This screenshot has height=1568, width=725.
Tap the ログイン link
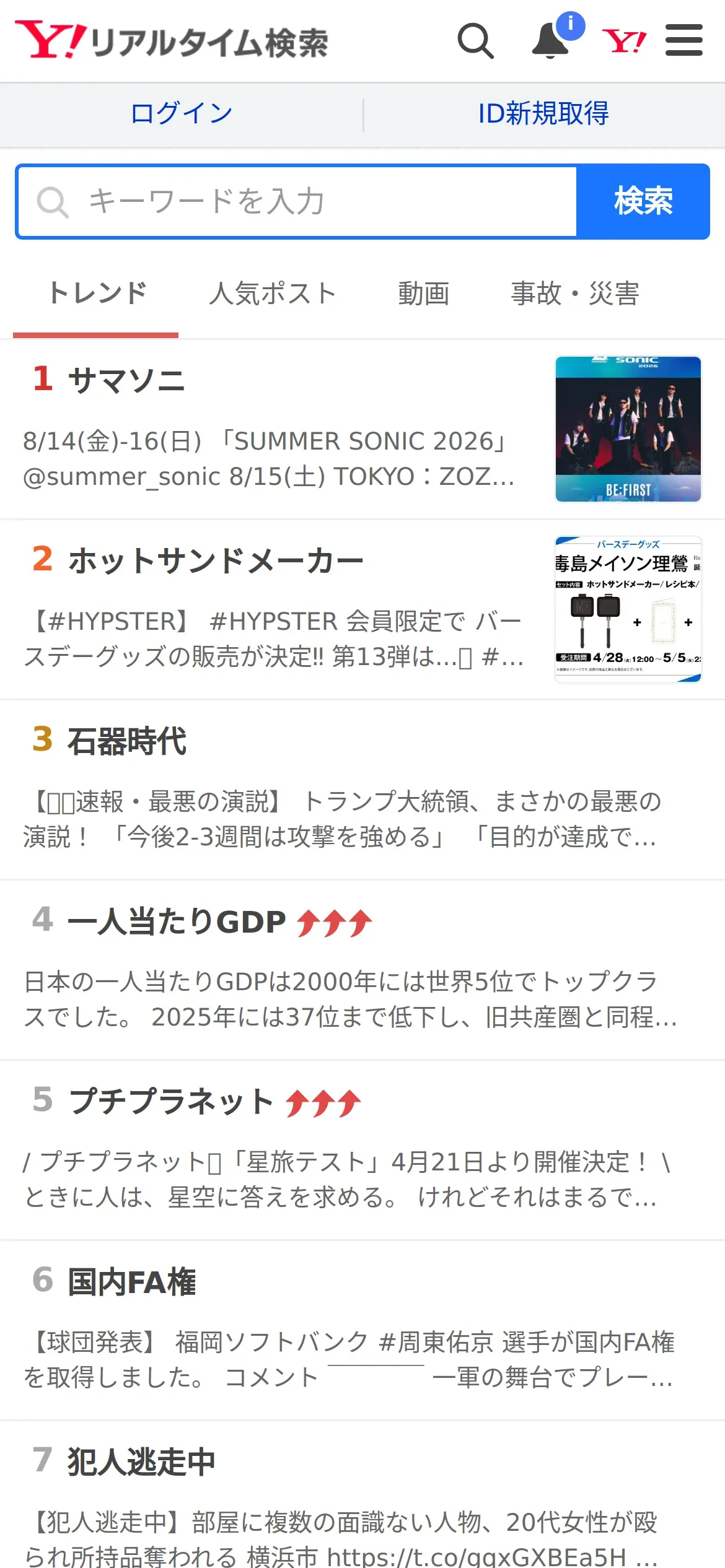tap(182, 113)
